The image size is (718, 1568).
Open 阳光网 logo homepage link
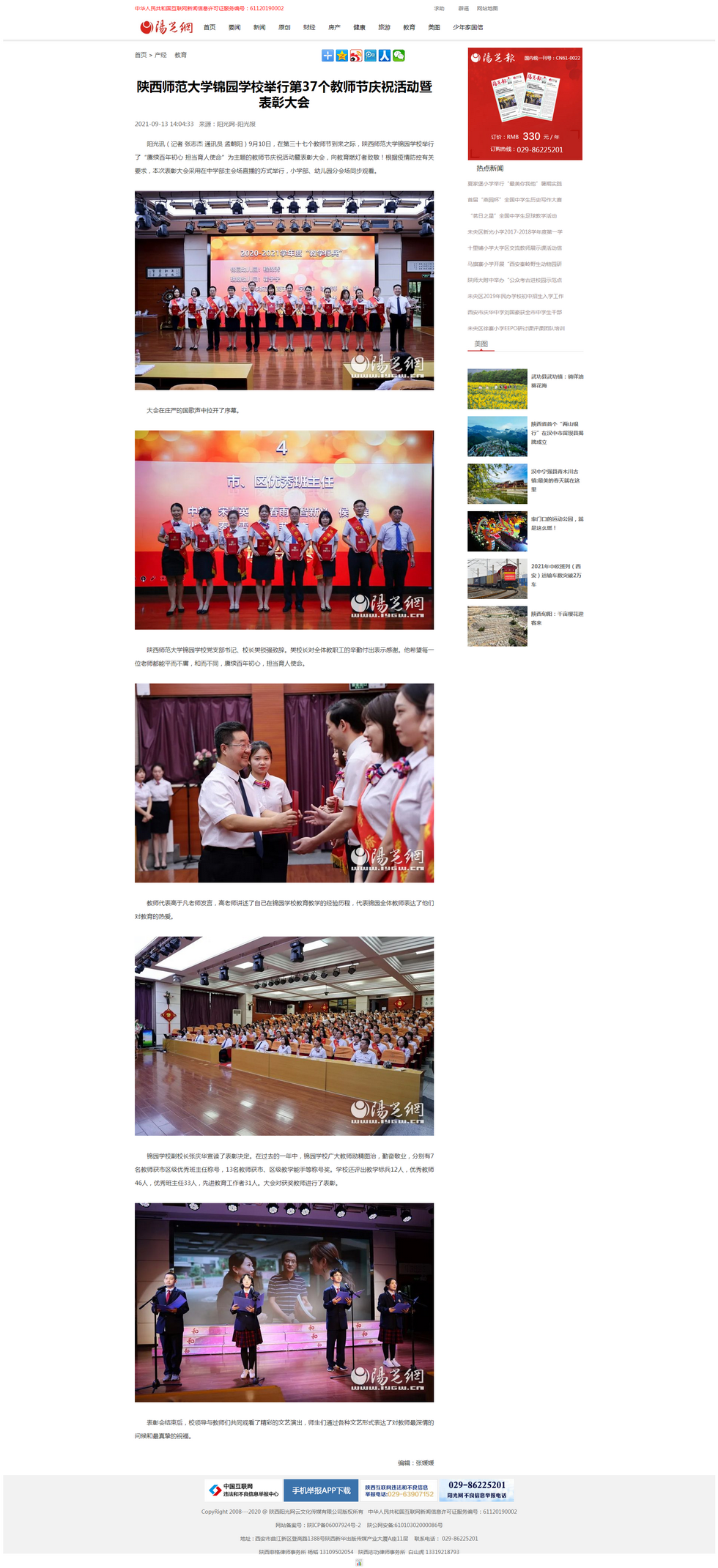tap(167, 28)
